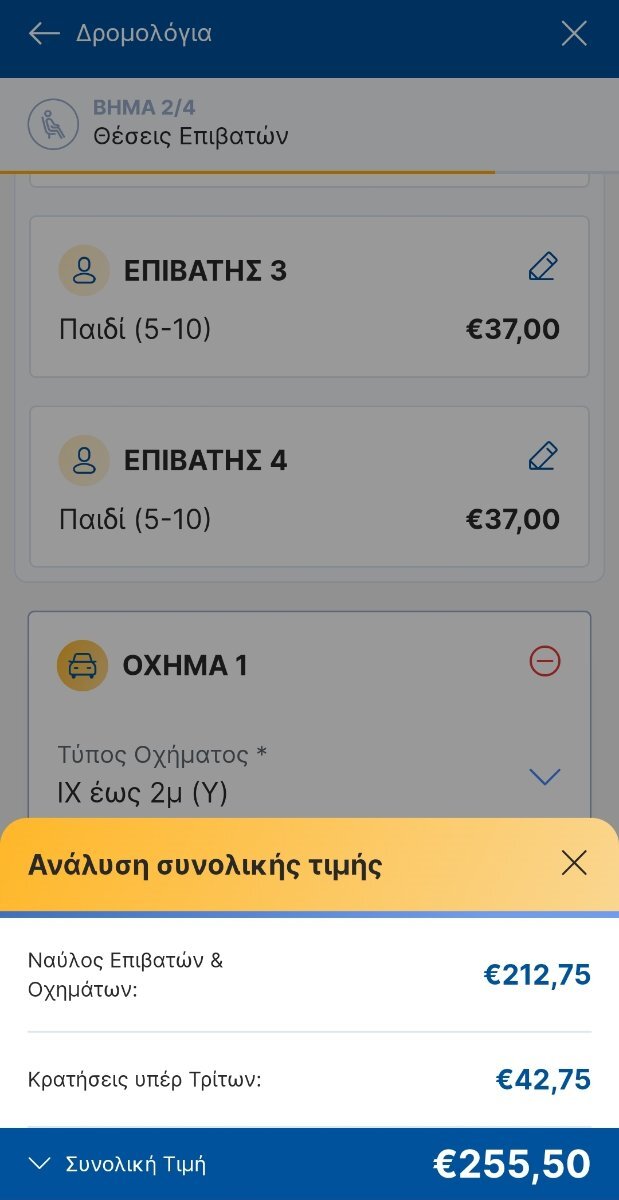The width and height of the screenshot is (619, 1200).
Task: Dismiss the Ανάλυση συνολικής τιμής panel
Action: click(x=574, y=863)
